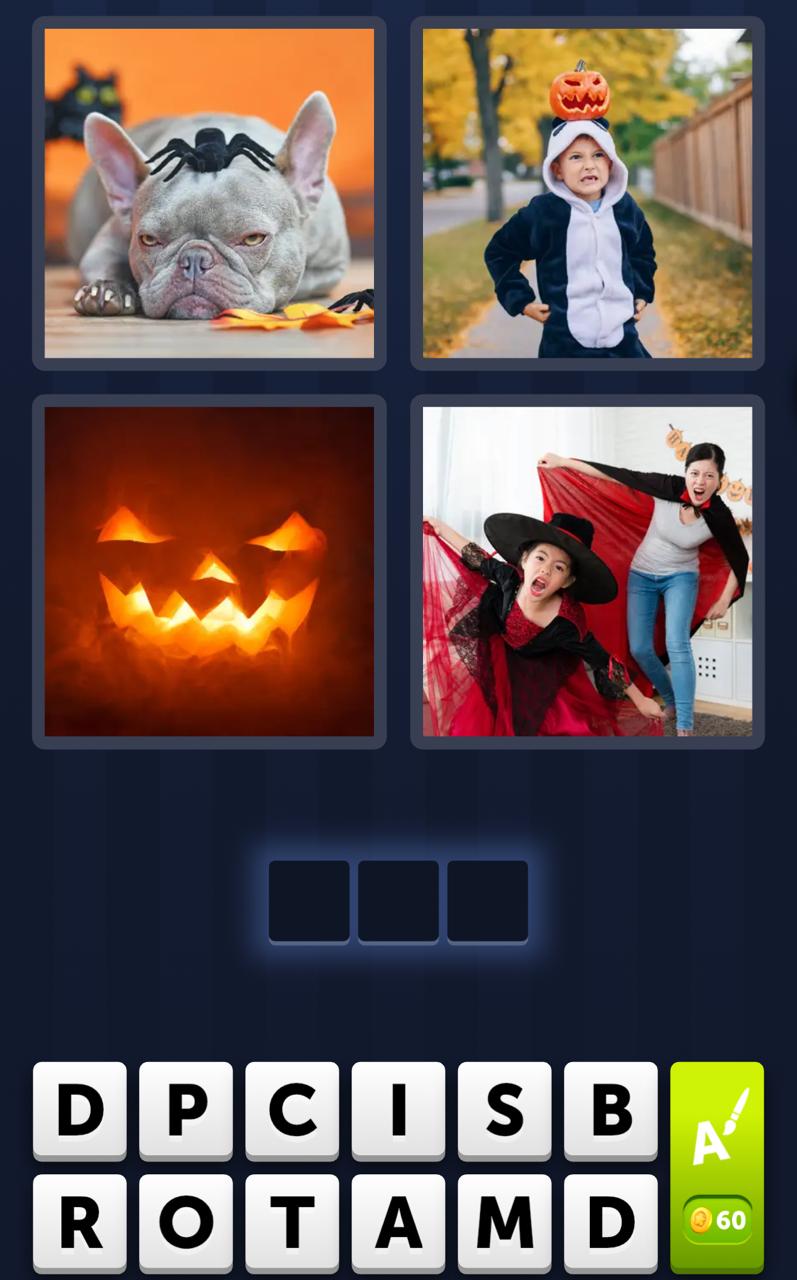Choose the letter I tile
Image resolution: width=797 pixels, height=1280 pixels.
398,1109
